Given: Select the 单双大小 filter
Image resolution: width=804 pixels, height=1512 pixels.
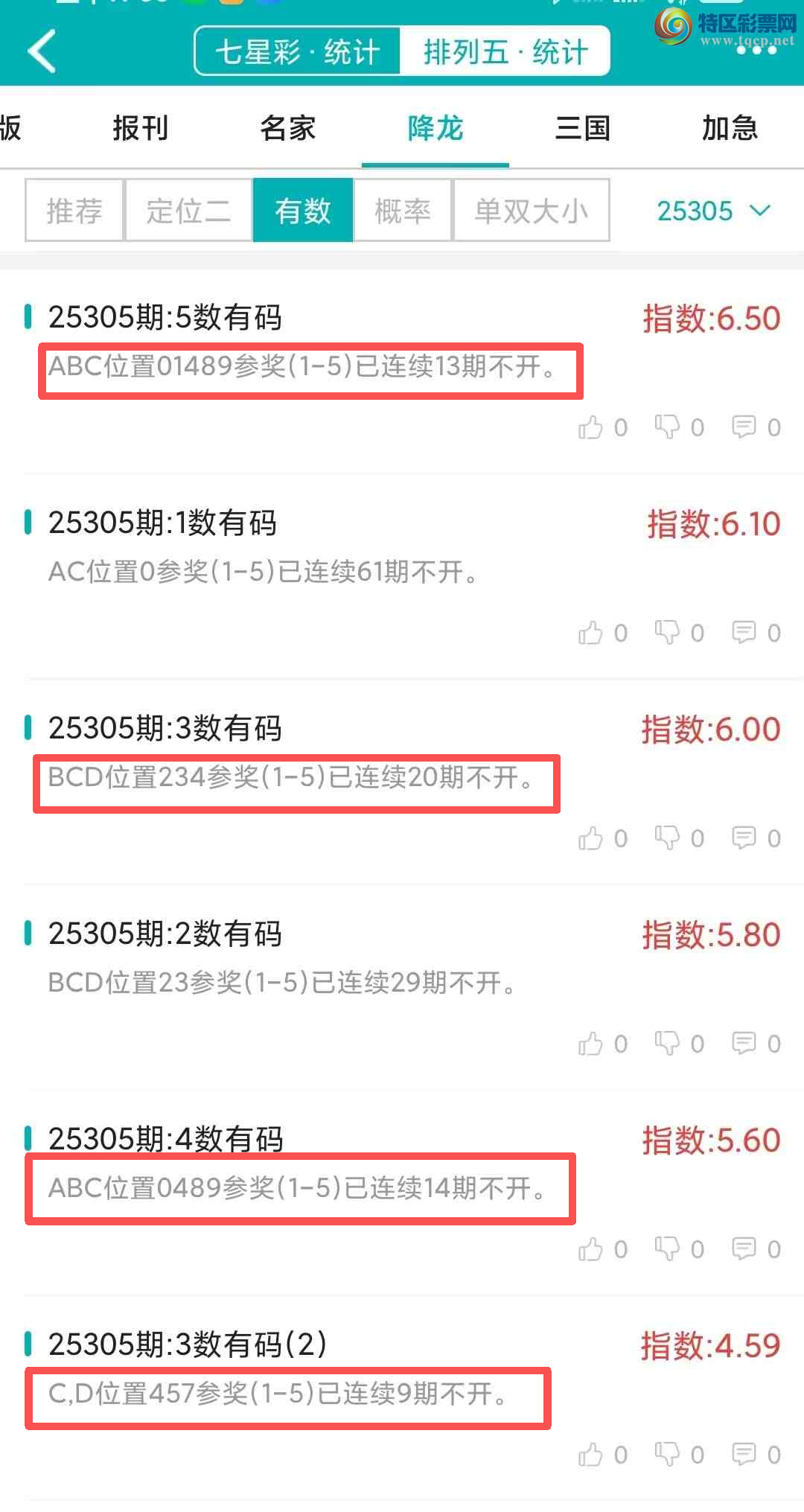Looking at the screenshot, I should pyautogui.click(x=532, y=211).
